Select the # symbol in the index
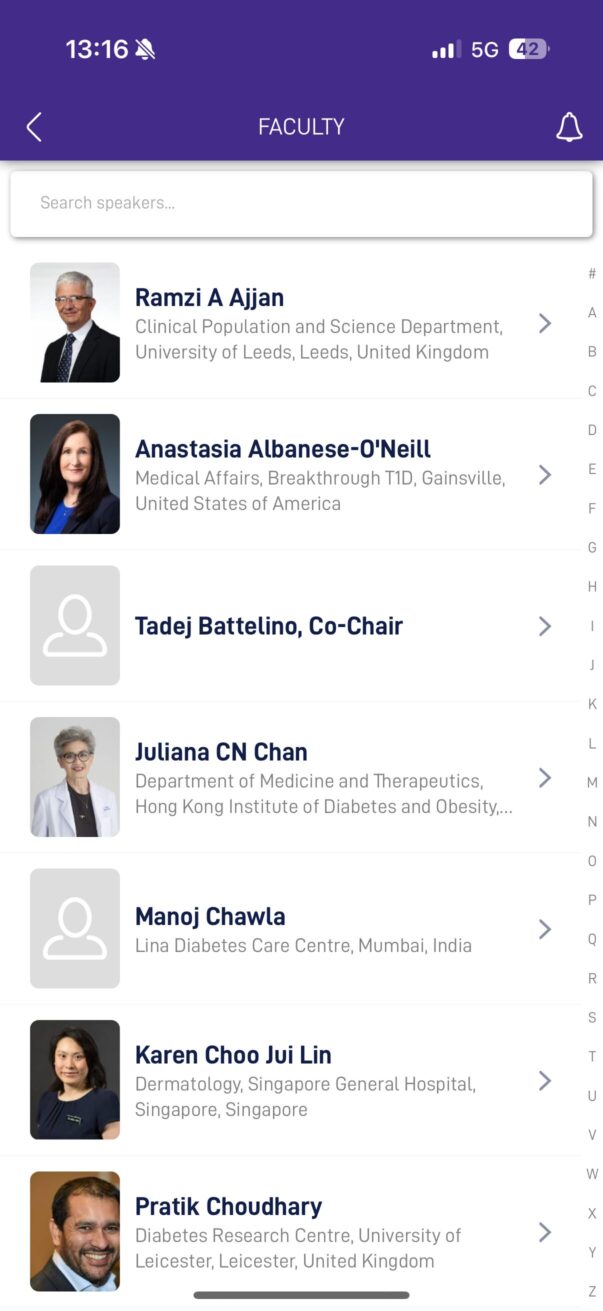The image size is (603, 1311). (592, 274)
